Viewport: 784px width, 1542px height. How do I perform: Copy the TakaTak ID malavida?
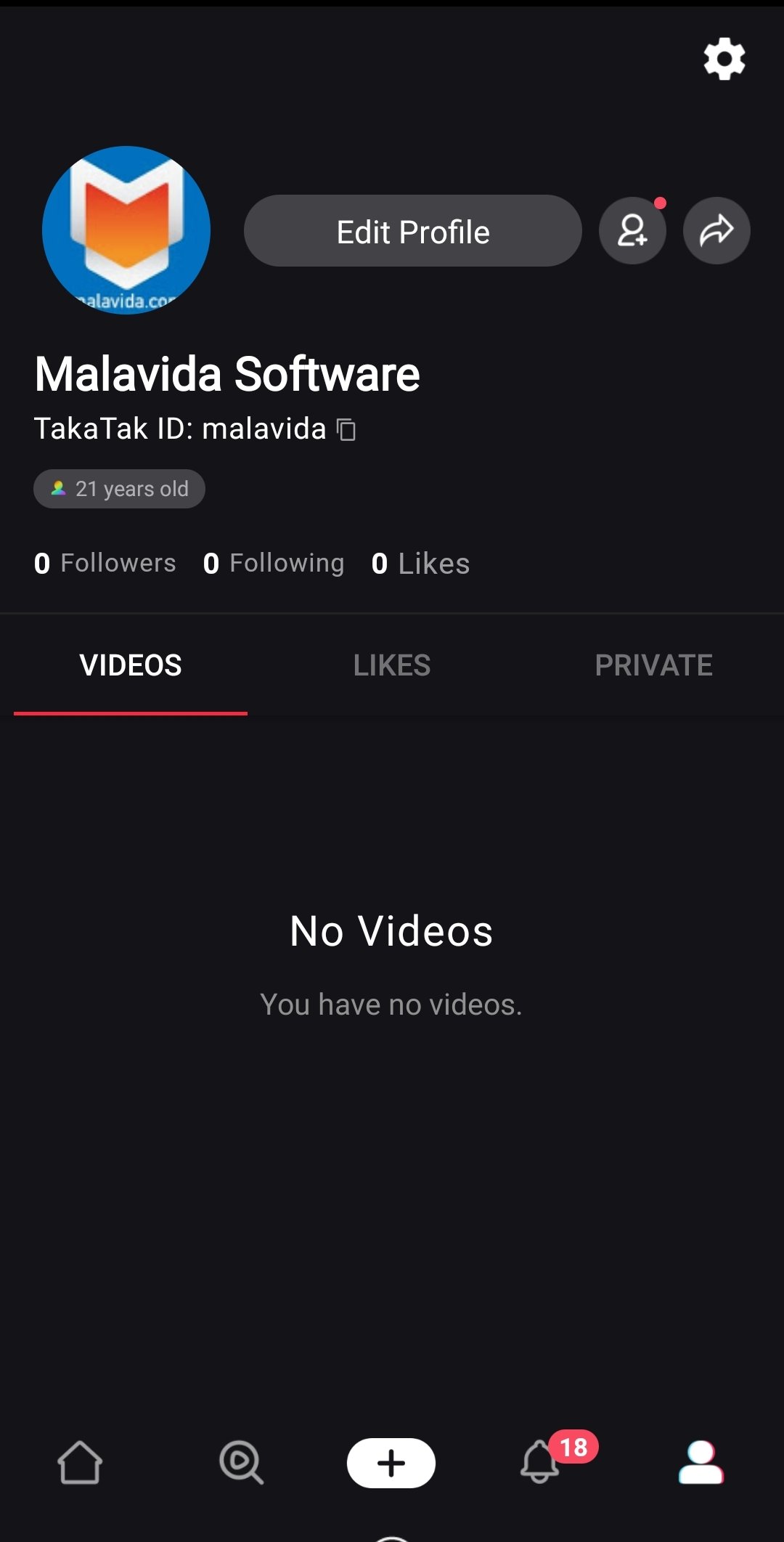(x=346, y=429)
